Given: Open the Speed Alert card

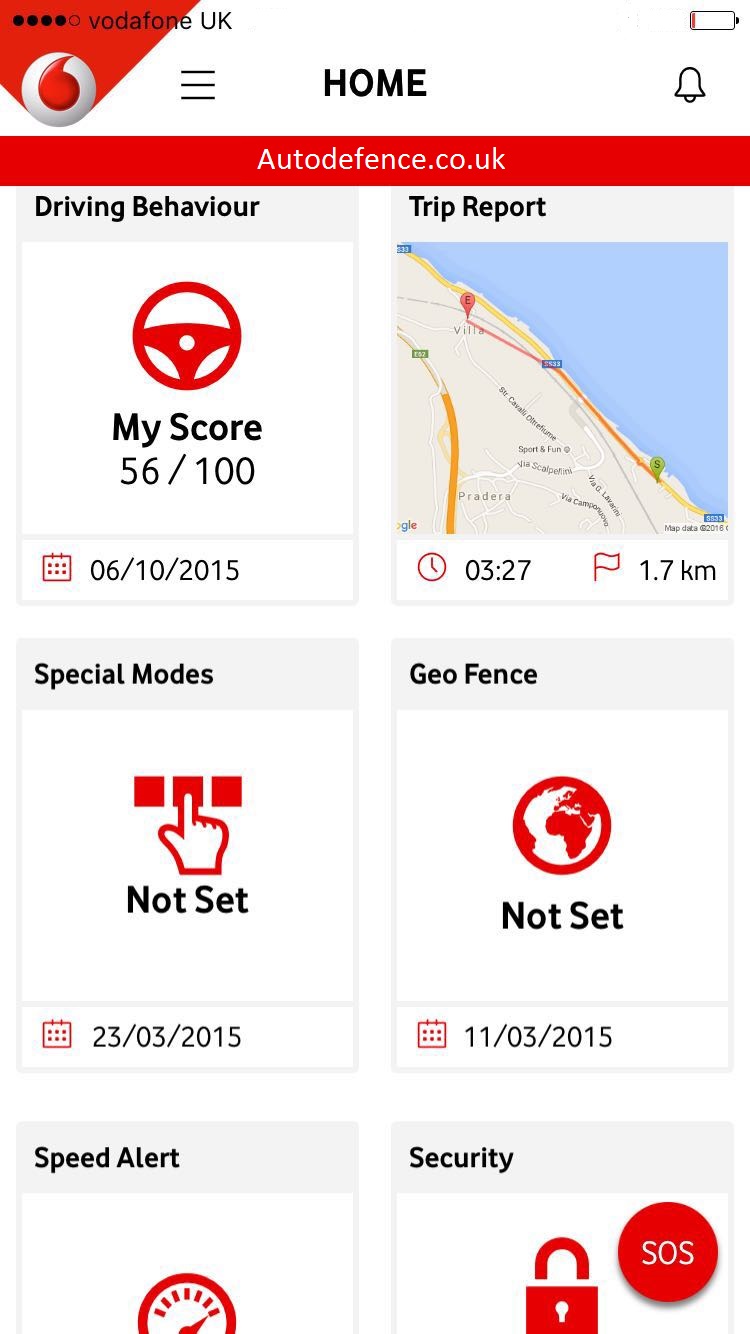Looking at the screenshot, I should click(x=187, y=1228).
